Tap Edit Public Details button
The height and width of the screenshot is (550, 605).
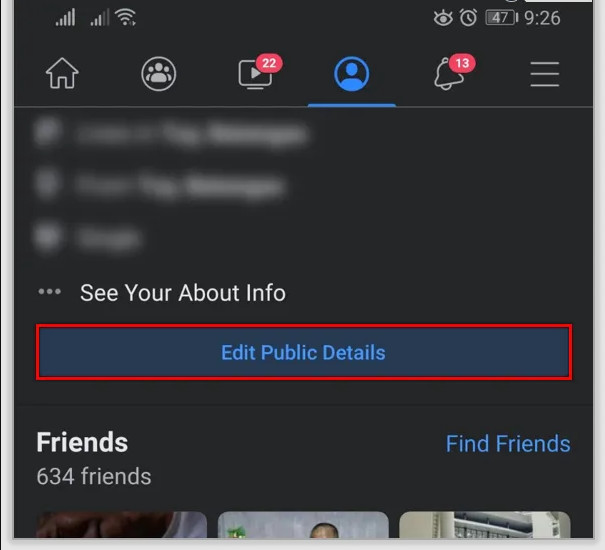pyautogui.click(x=303, y=352)
